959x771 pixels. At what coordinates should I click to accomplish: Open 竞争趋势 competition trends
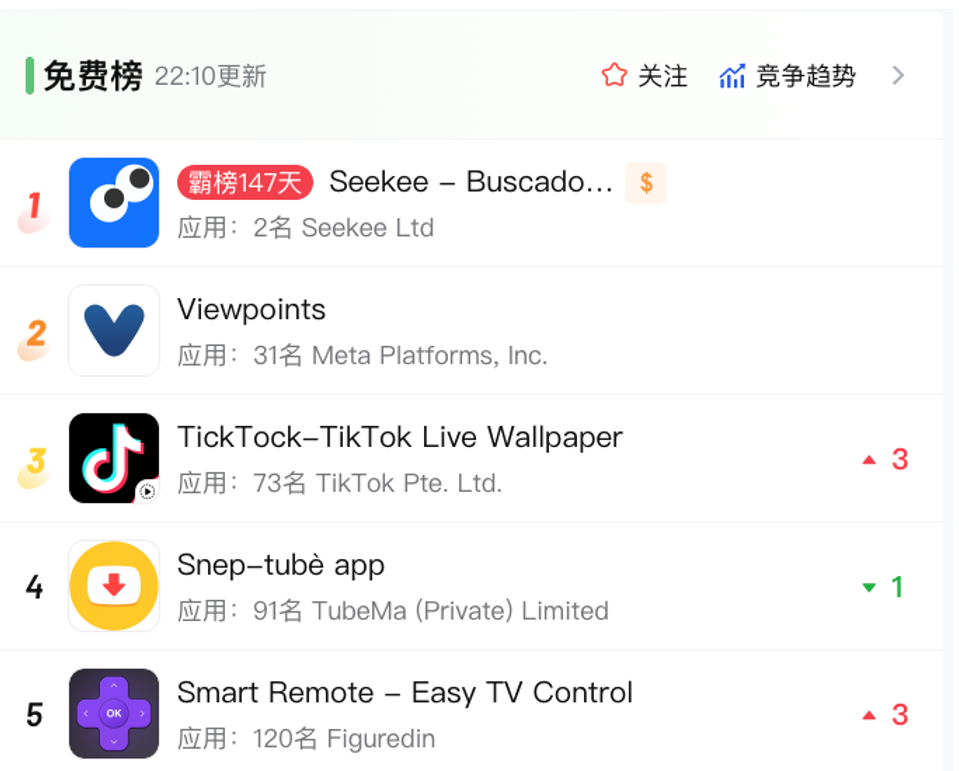pyautogui.click(x=788, y=76)
